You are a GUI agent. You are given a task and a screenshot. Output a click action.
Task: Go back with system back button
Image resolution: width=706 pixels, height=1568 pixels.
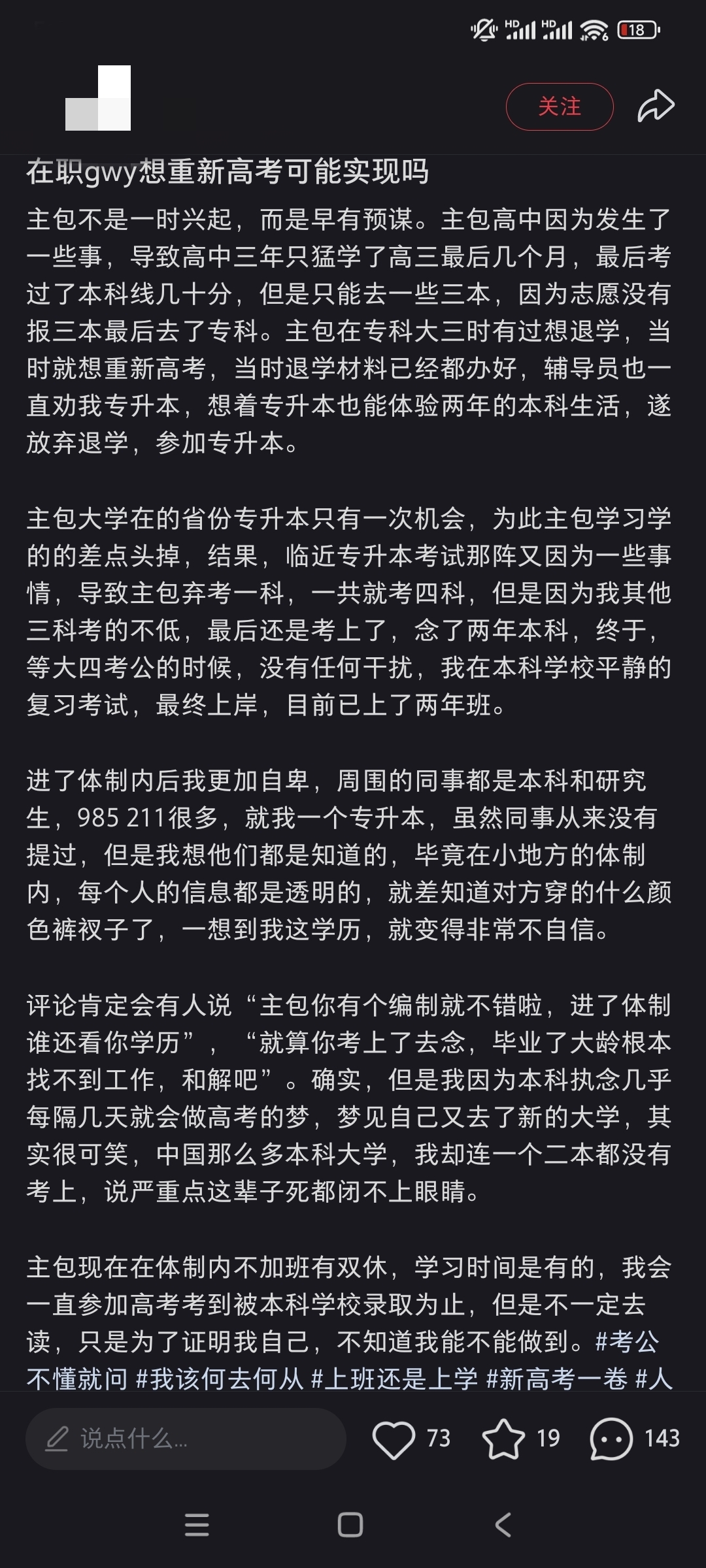click(x=503, y=1525)
